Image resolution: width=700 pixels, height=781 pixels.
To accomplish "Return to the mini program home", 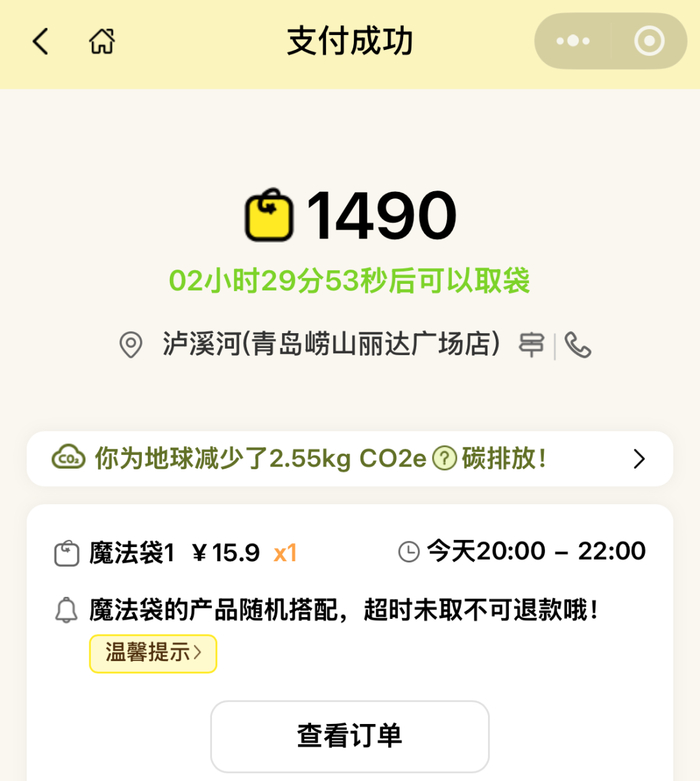I will 102,40.
